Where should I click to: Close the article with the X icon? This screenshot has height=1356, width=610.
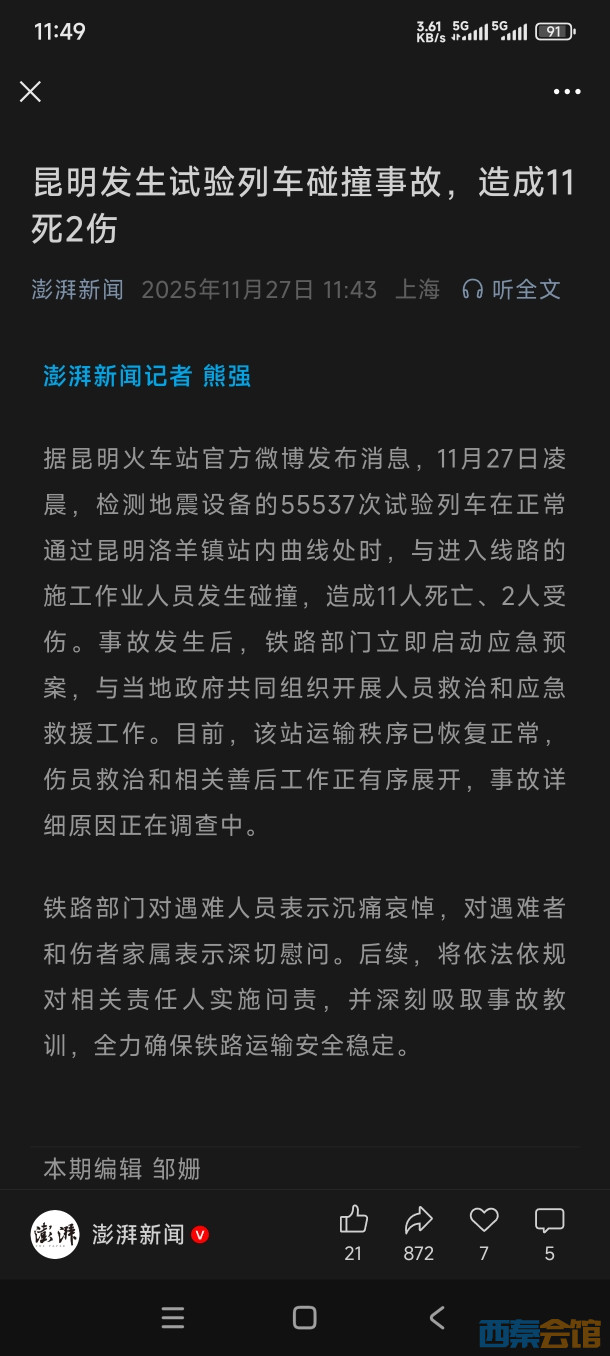tap(31, 92)
